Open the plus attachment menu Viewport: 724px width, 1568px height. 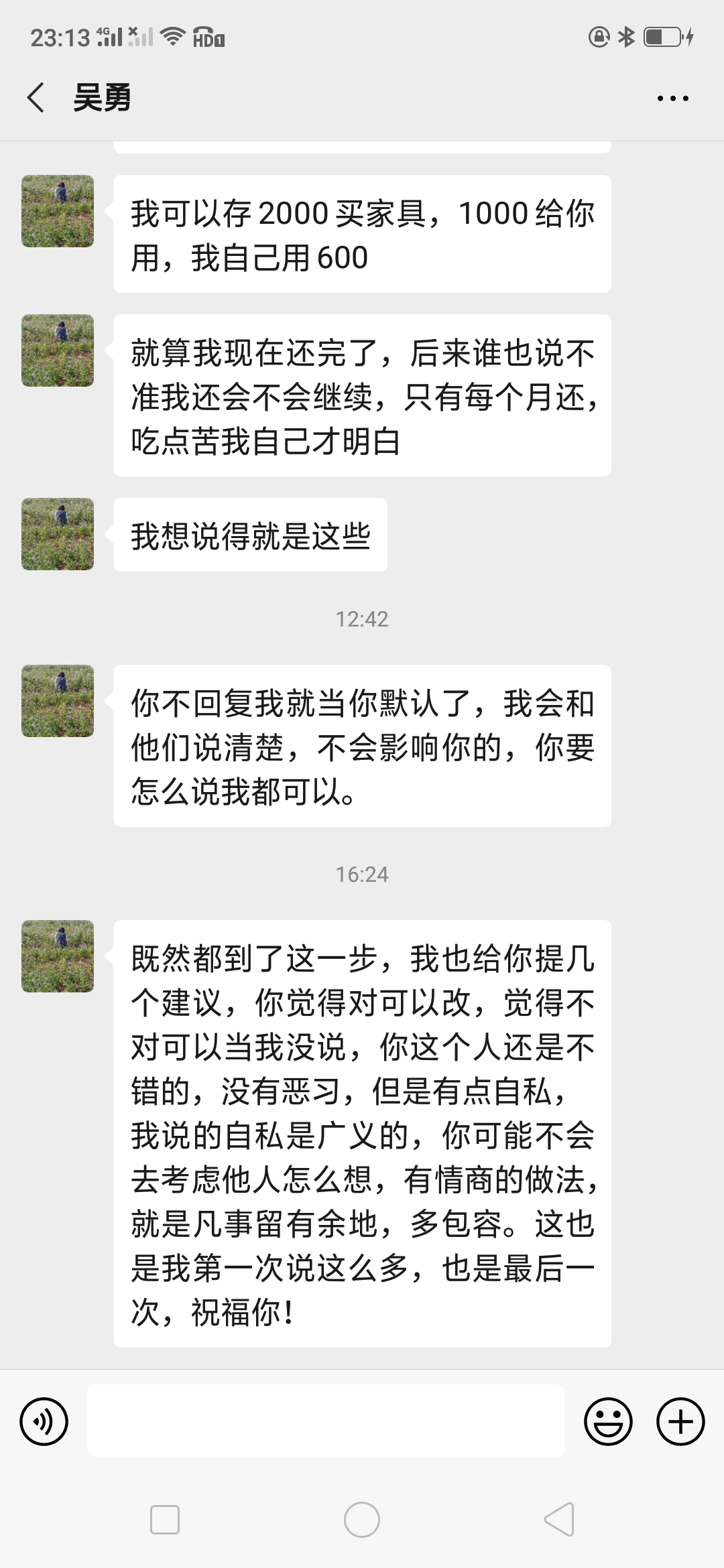click(x=680, y=1421)
